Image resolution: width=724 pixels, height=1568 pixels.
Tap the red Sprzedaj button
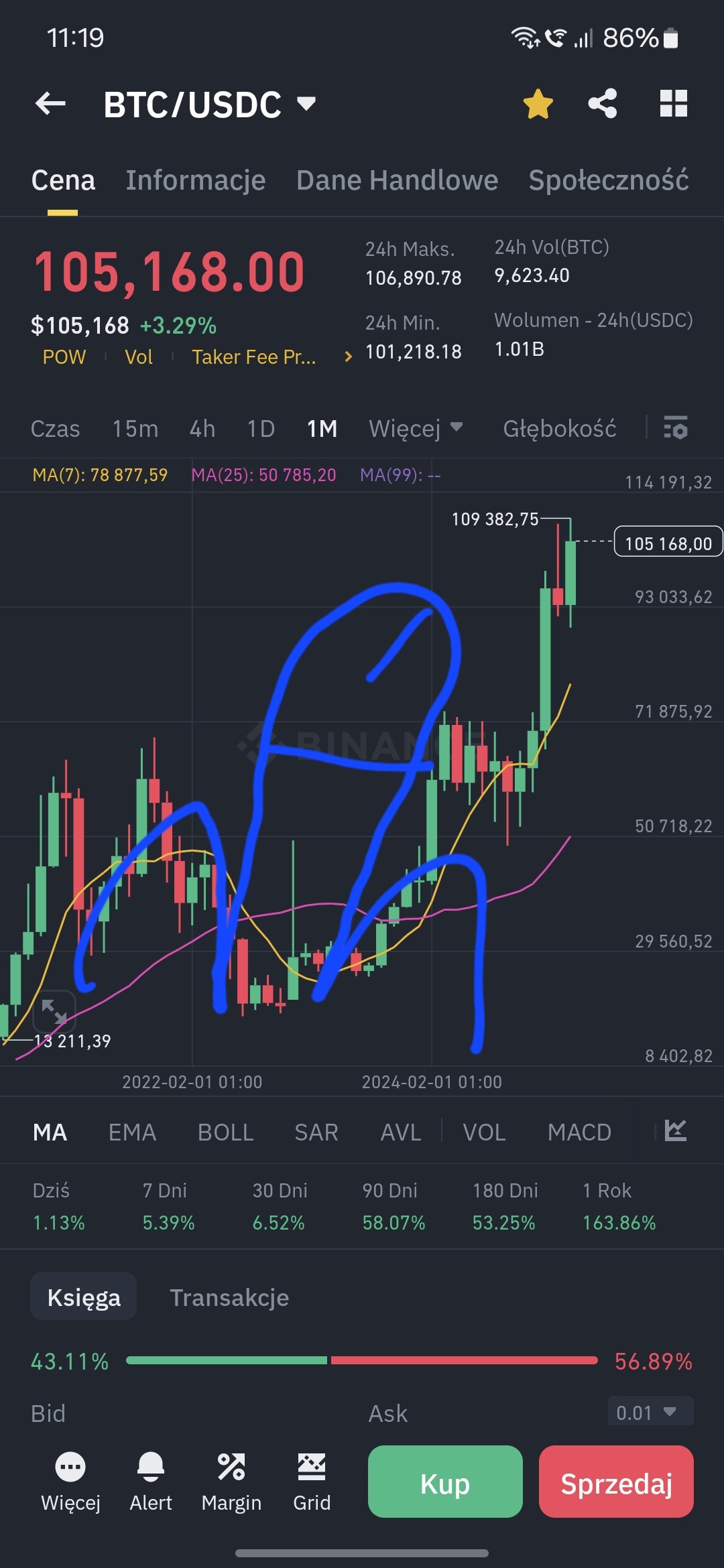[x=616, y=1482]
